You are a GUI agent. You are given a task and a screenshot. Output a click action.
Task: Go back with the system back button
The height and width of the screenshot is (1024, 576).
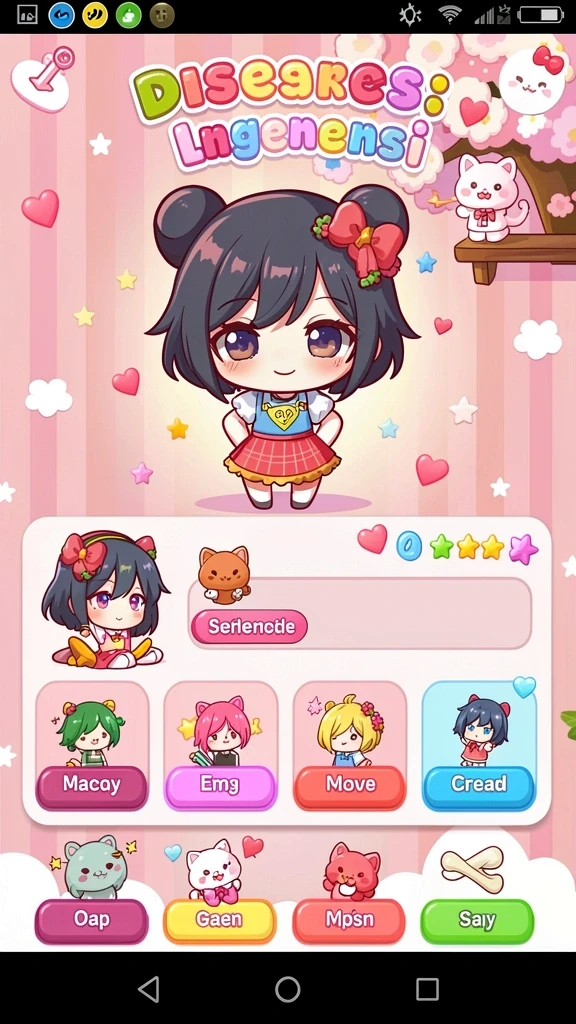coord(150,989)
